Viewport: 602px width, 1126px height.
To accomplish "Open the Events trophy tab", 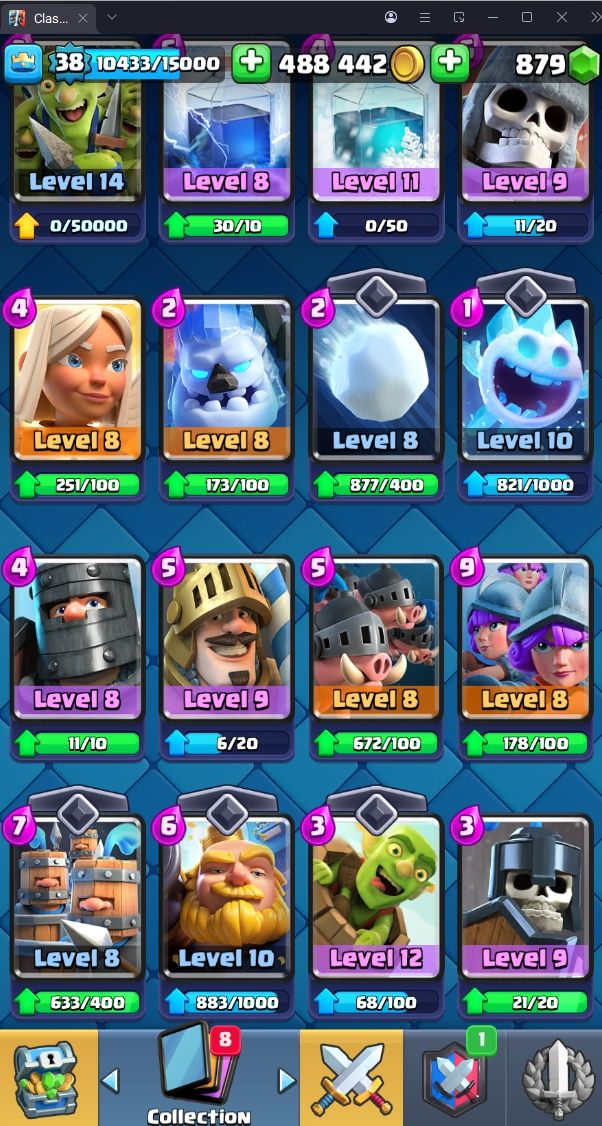I will point(555,1078).
